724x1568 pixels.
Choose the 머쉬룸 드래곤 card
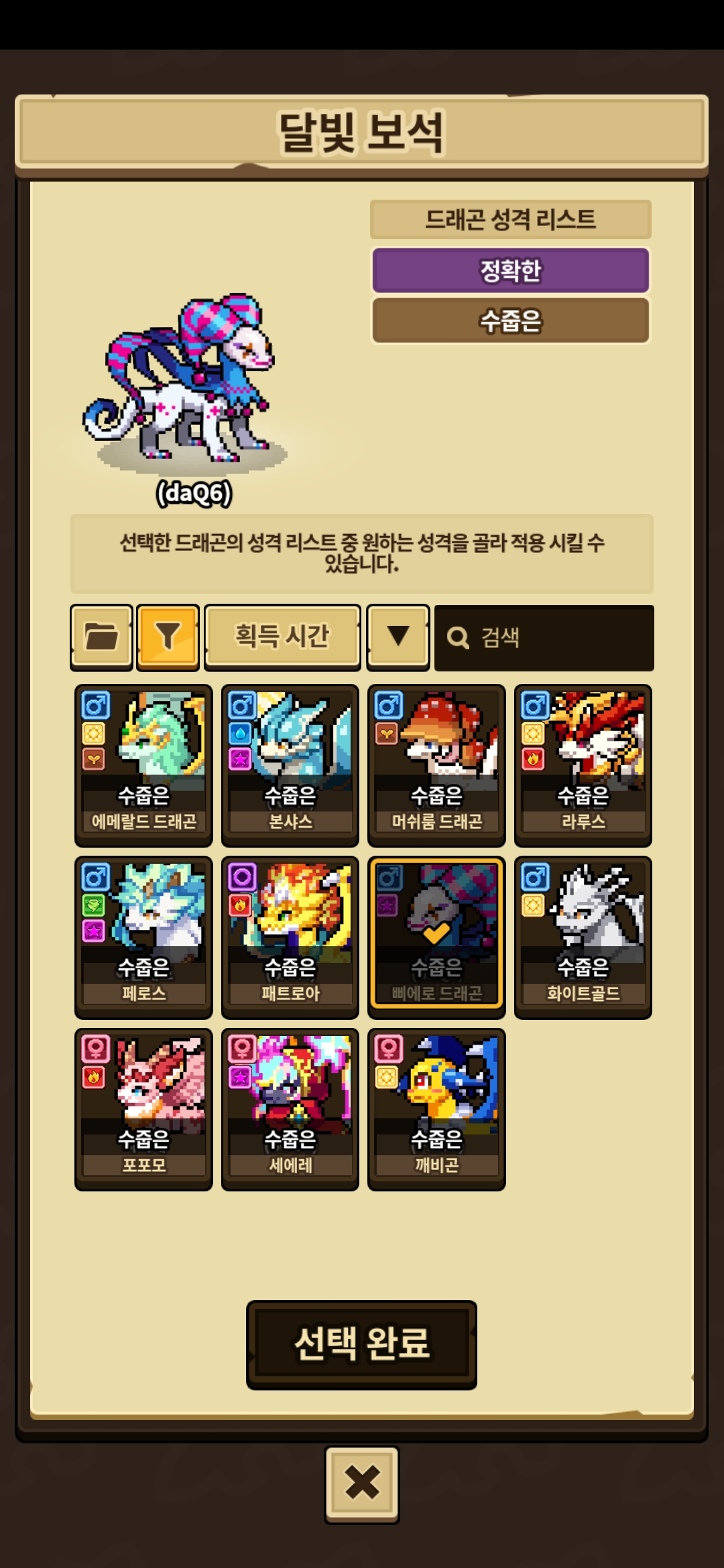436,765
